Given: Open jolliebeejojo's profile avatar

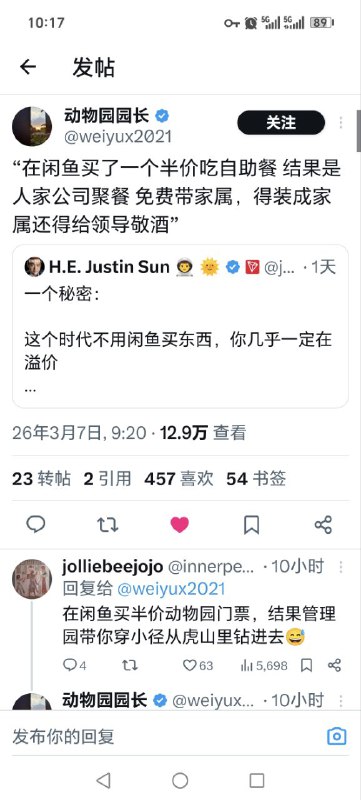Looking at the screenshot, I should [x=32, y=579].
